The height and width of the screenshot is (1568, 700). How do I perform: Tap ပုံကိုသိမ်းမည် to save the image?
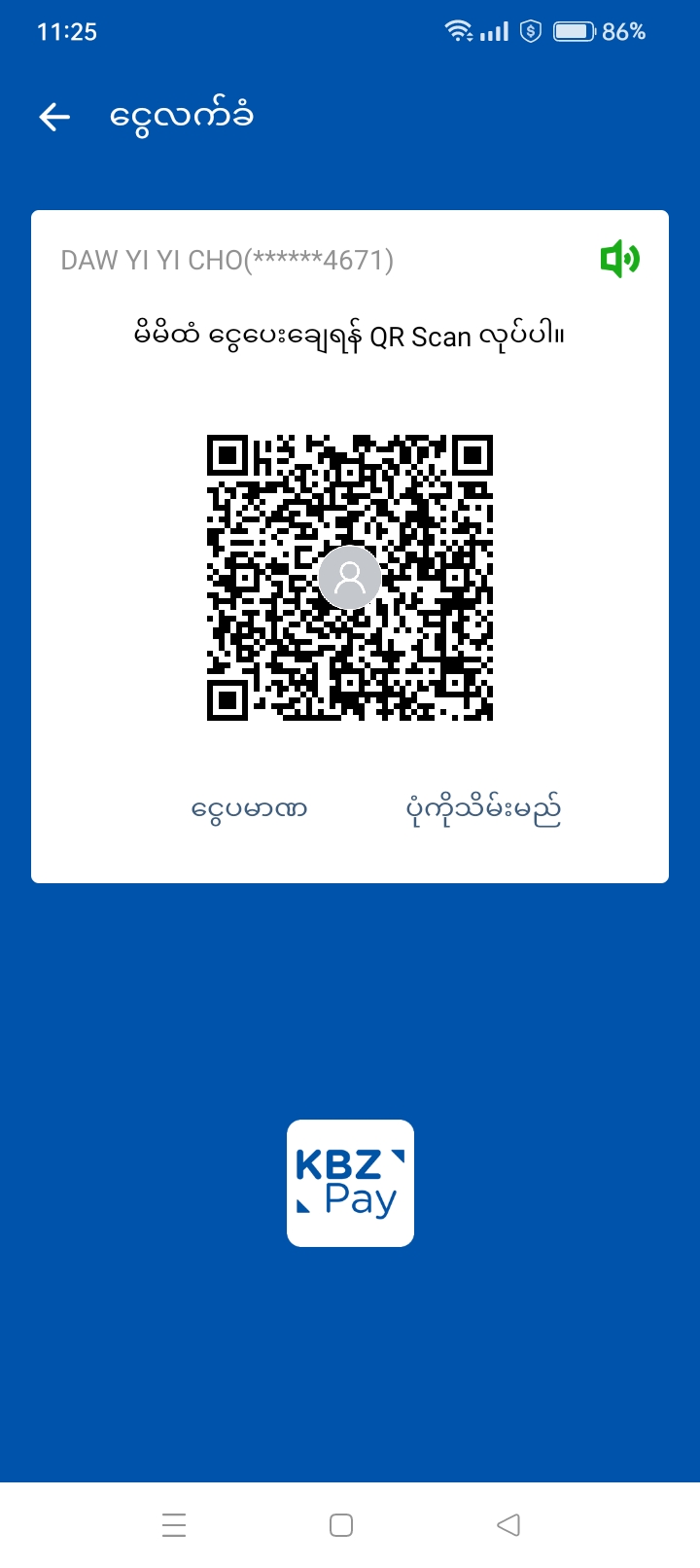point(483,808)
